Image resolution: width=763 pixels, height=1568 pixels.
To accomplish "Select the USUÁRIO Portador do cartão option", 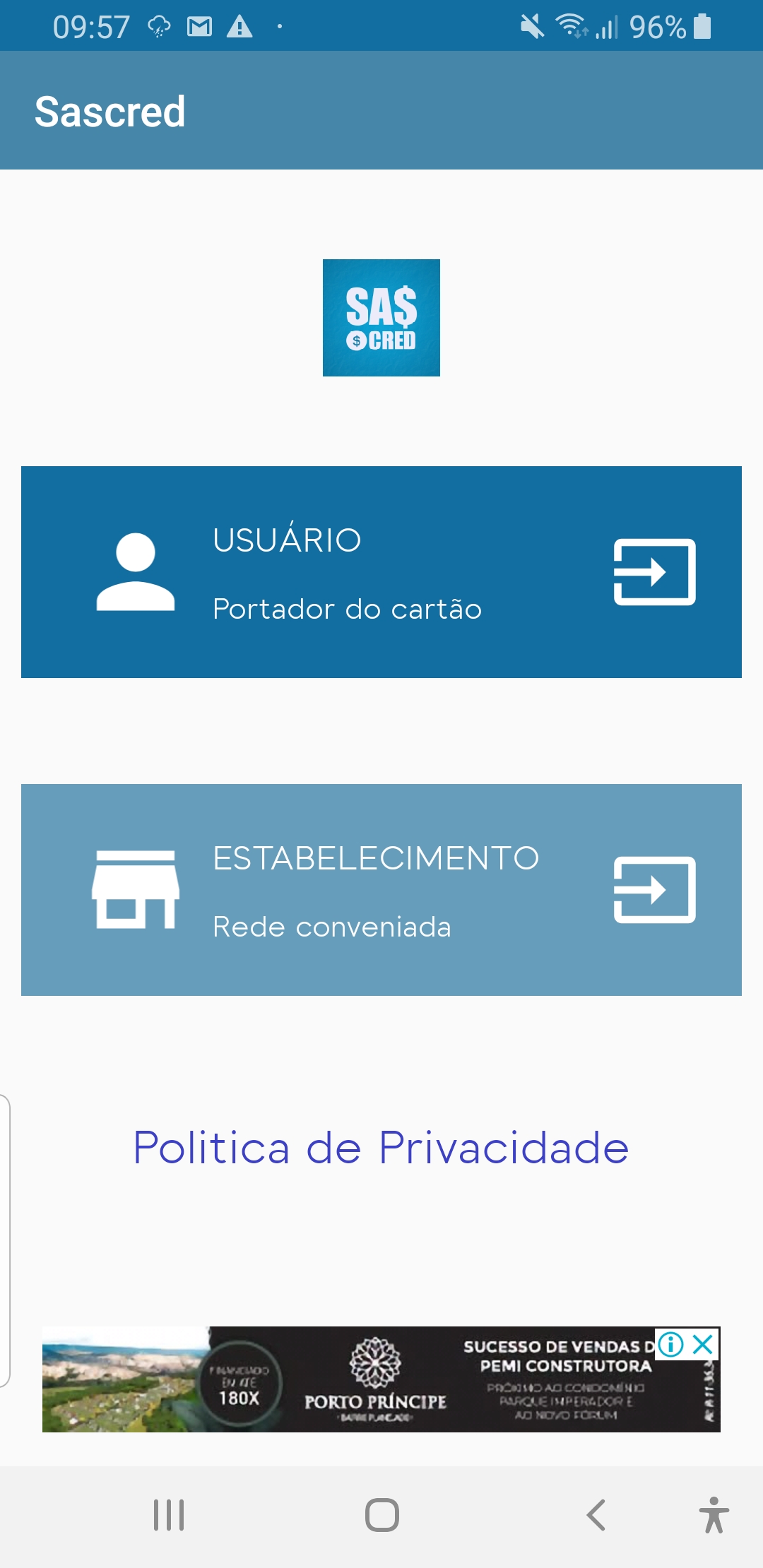I will click(381, 572).
